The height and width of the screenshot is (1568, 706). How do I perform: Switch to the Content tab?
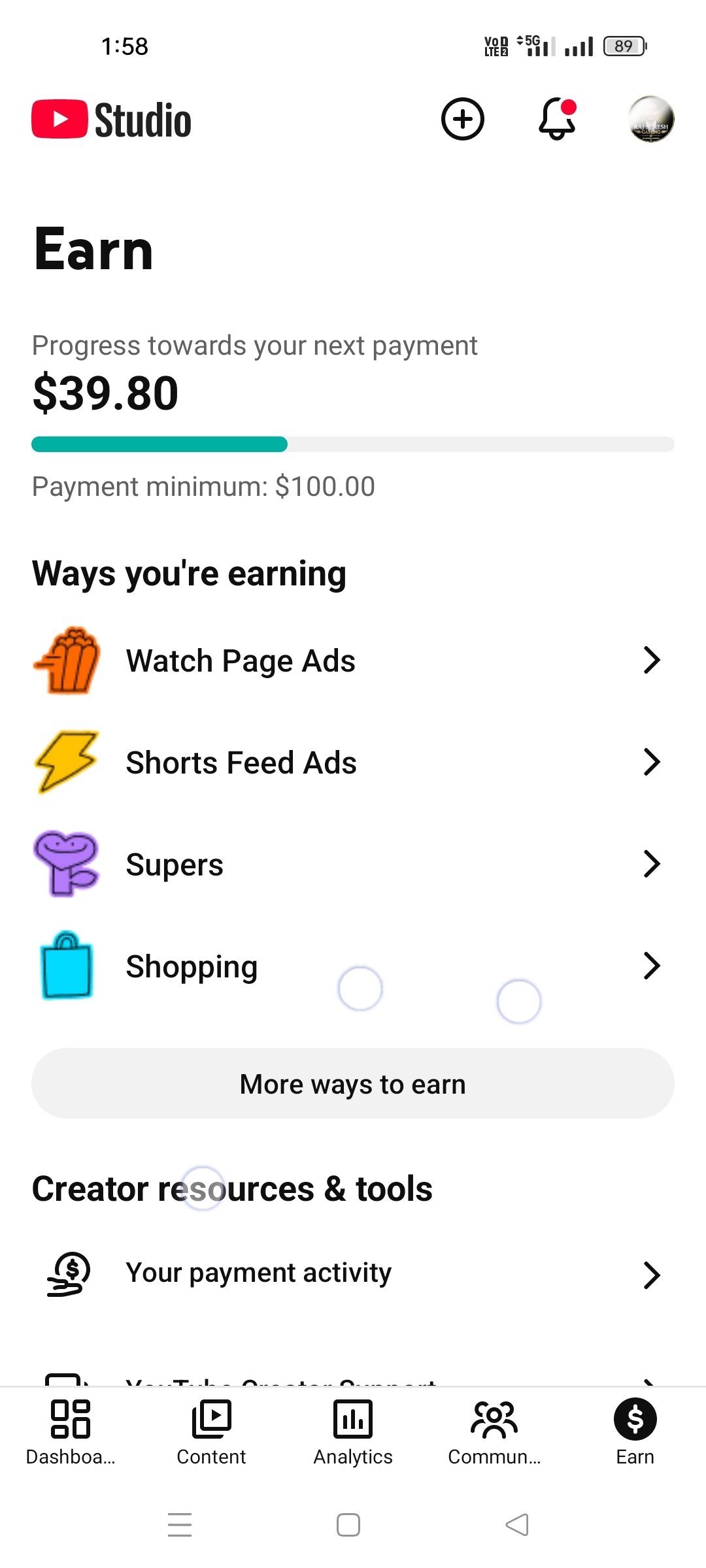tap(211, 1432)
